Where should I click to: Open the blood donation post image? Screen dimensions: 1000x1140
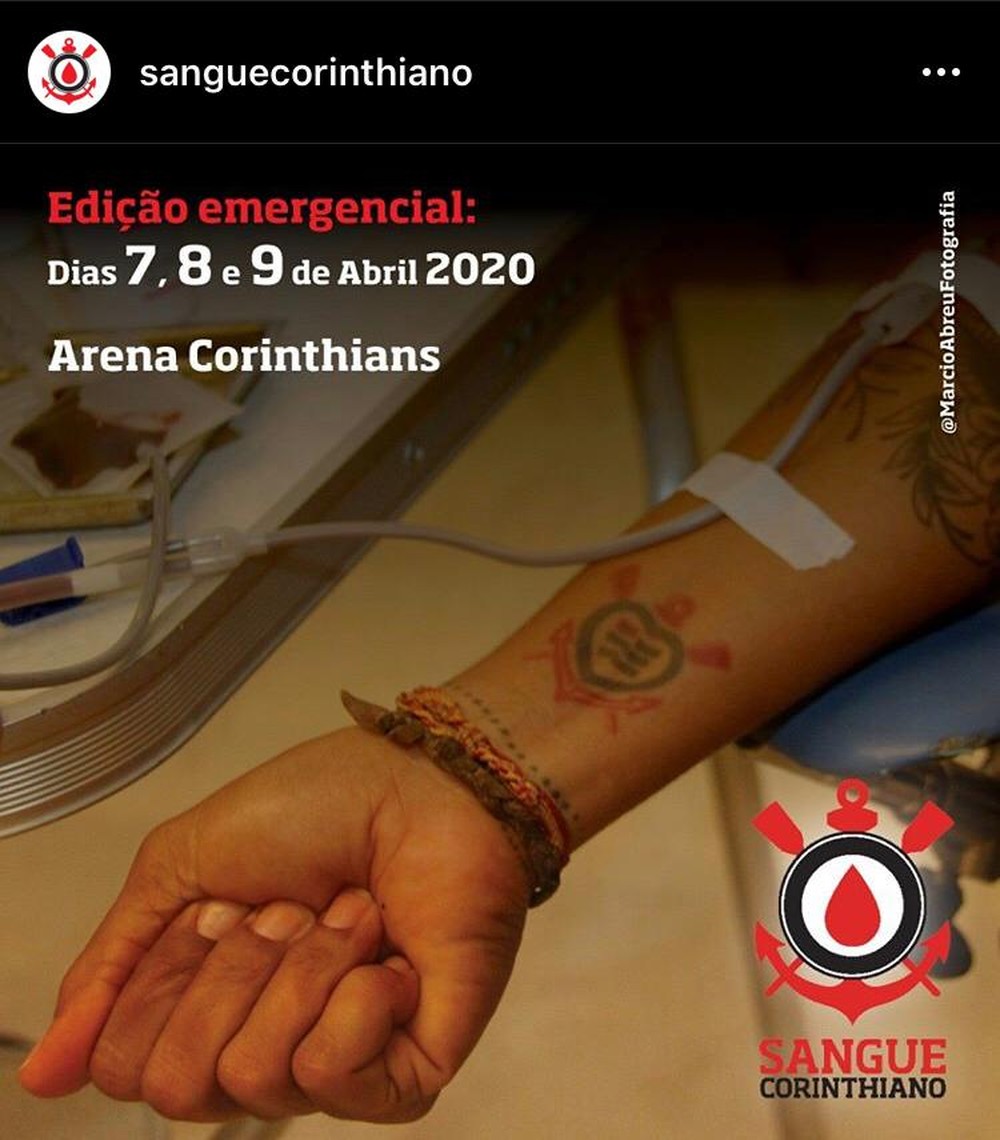[500, 640]
